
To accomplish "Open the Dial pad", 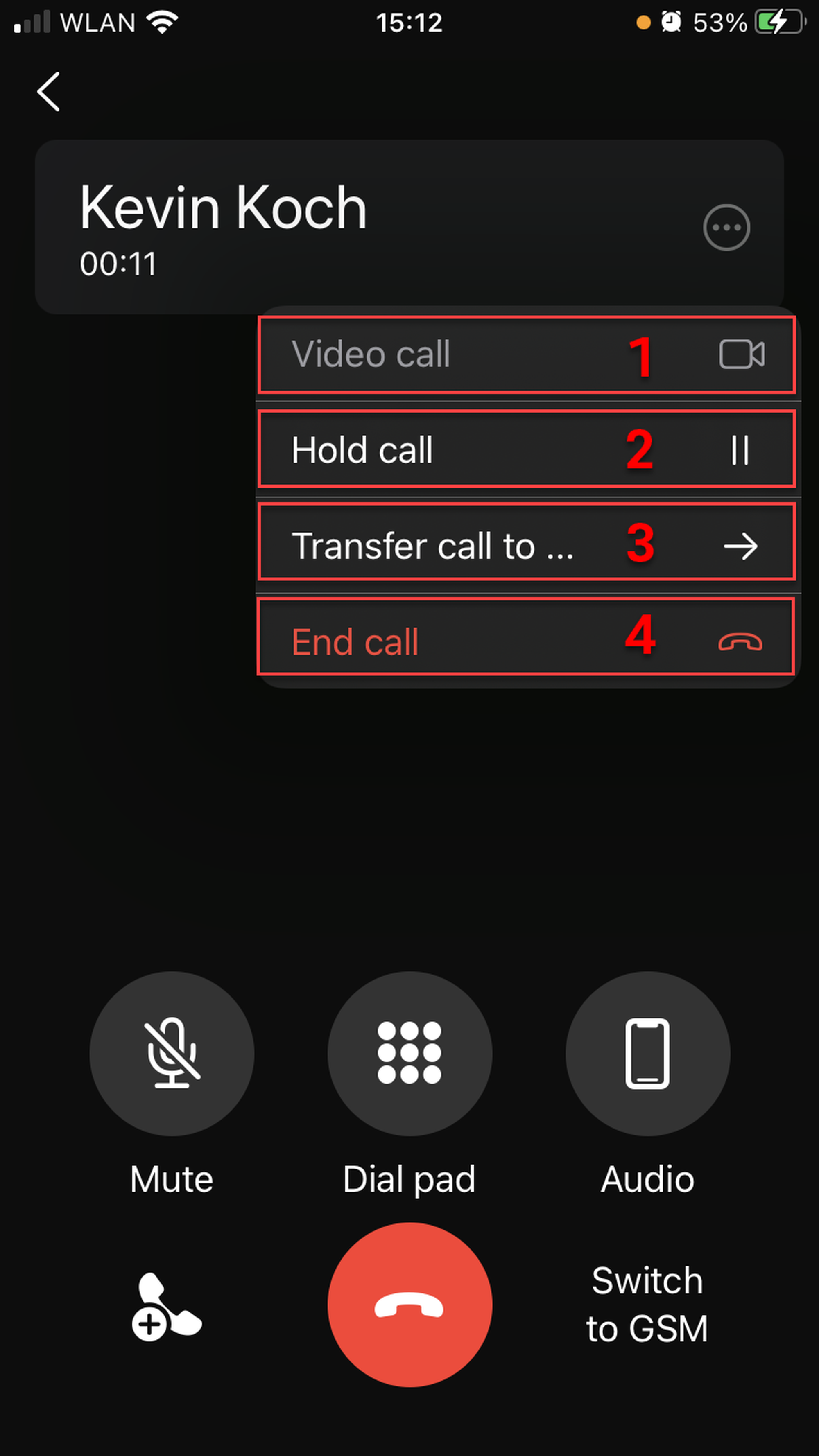I will click(409, 1054).
